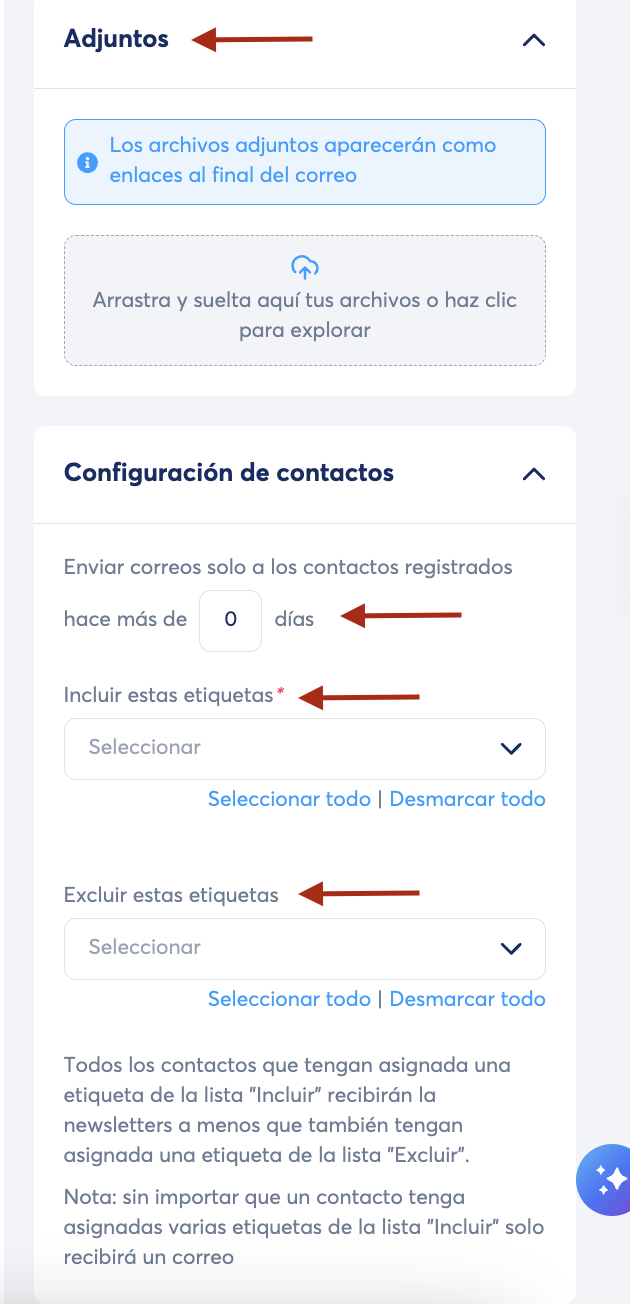Image resolution: width=630 pixels, height=1304 pixels.
Task: Open the AI sparkle assistant button
Action: click(x=607, y=1180)
